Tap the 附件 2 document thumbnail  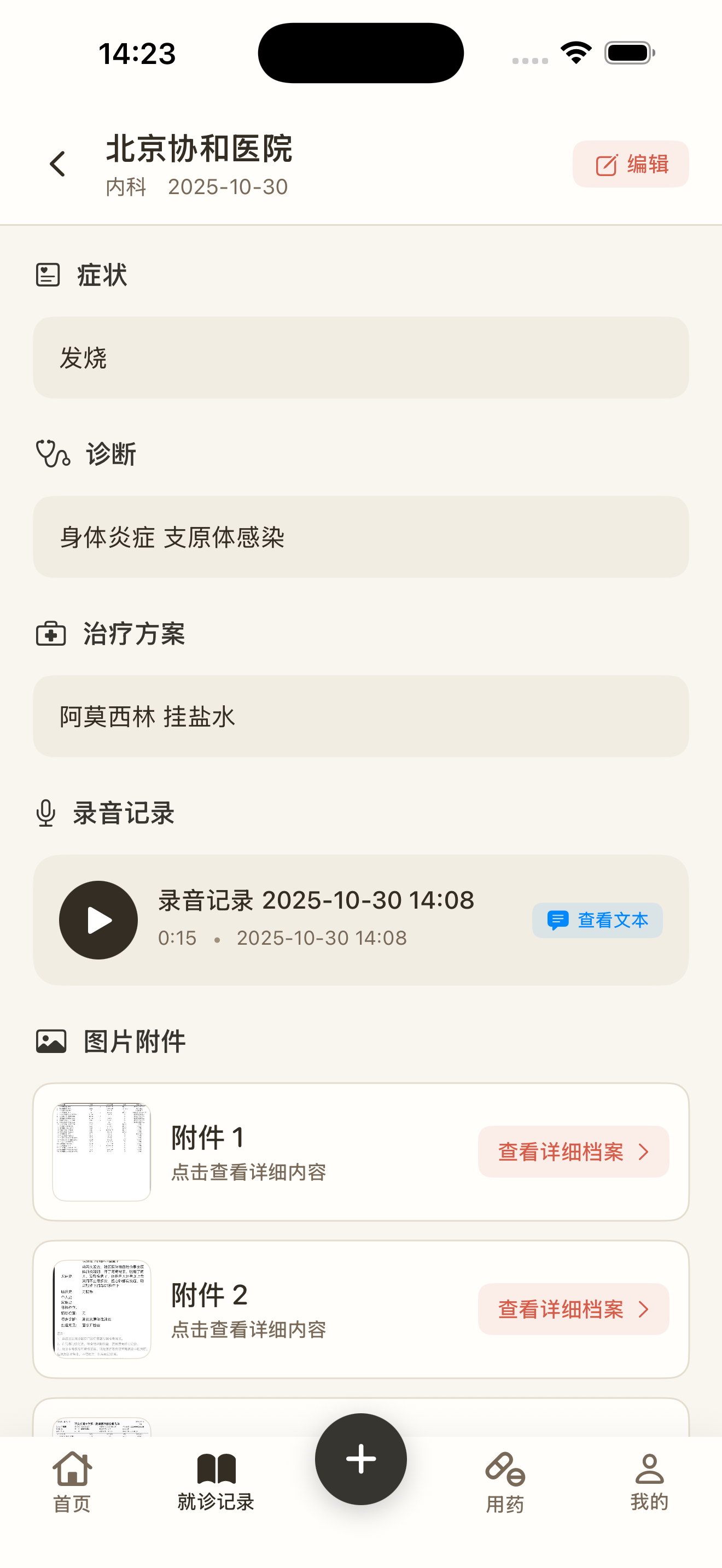click(101, 1309)
